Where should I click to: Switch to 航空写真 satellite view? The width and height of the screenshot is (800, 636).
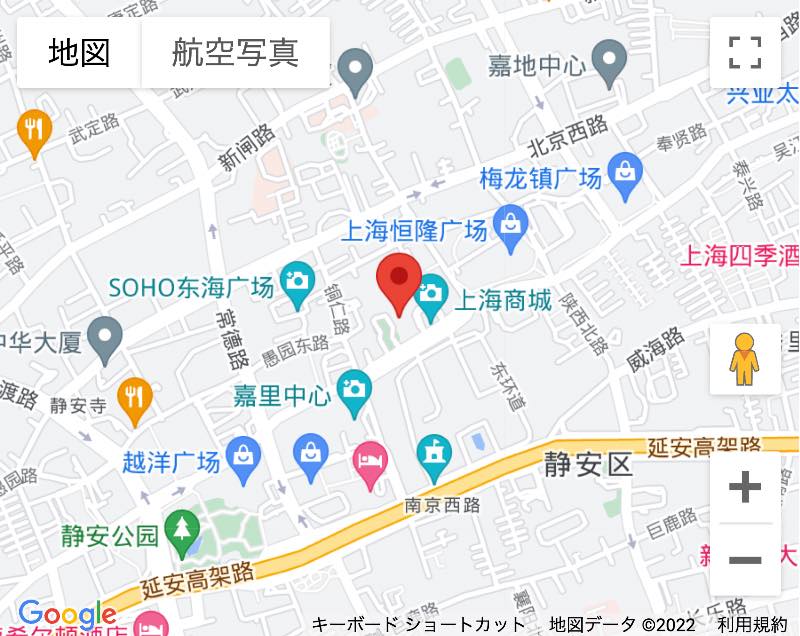click(x=235, y=52)
